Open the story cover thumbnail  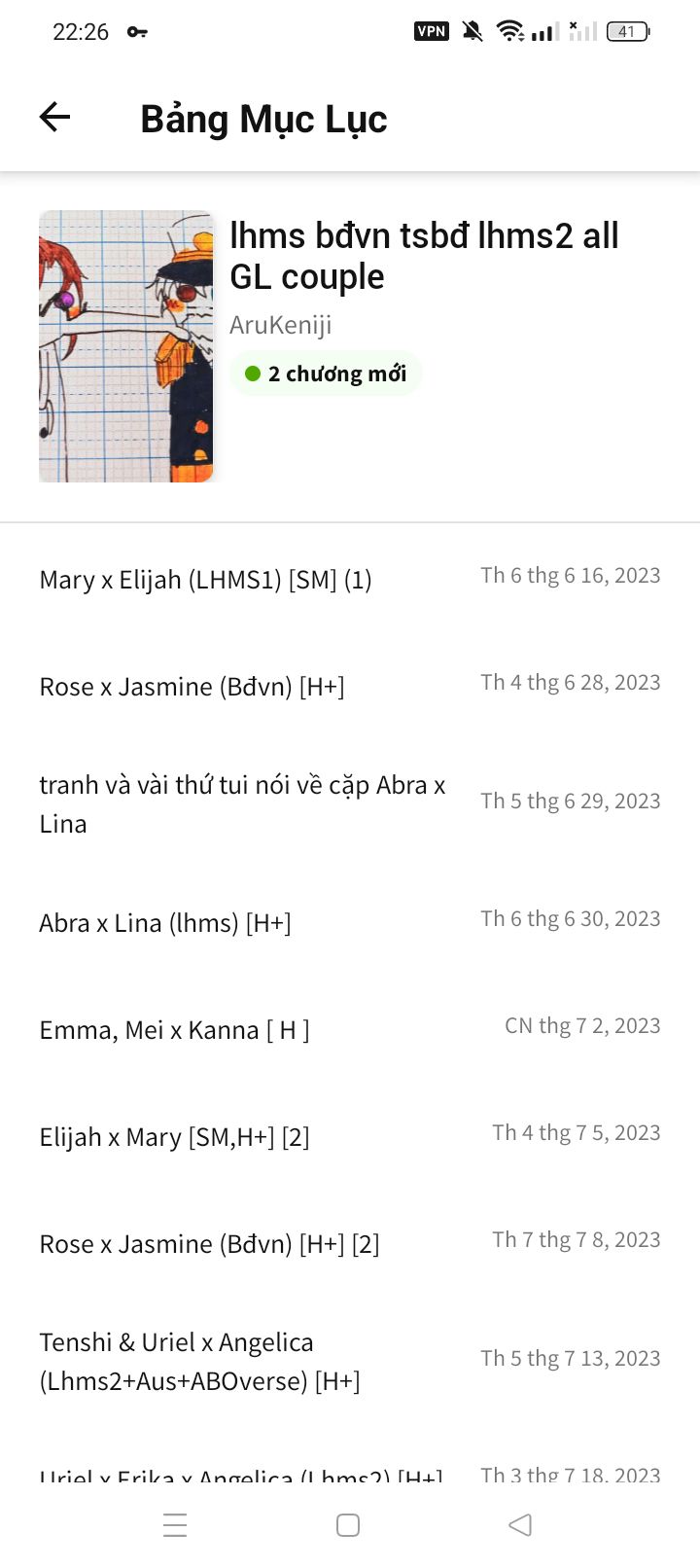tap(125, 346)
